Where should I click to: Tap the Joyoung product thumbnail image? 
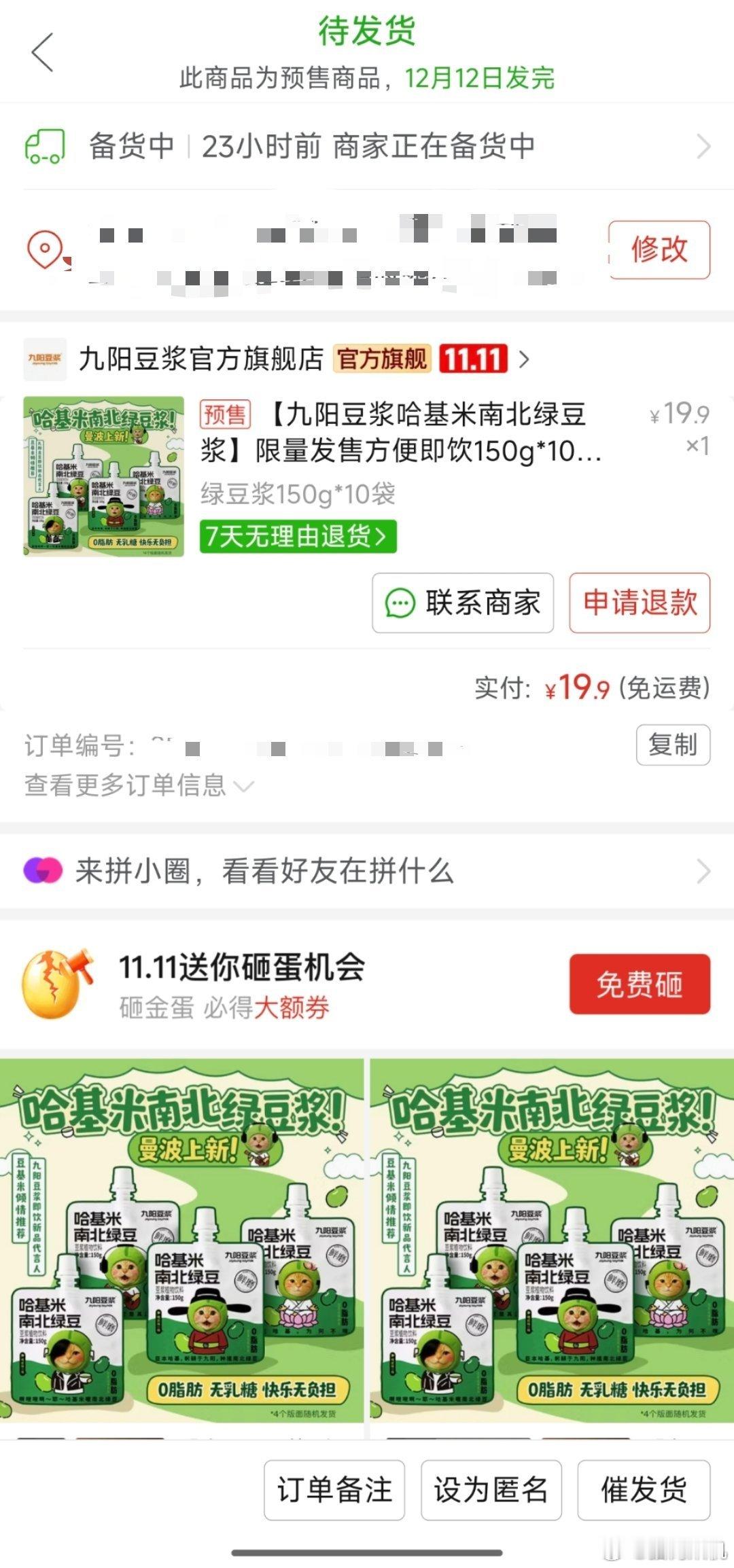tap(101, 476)
